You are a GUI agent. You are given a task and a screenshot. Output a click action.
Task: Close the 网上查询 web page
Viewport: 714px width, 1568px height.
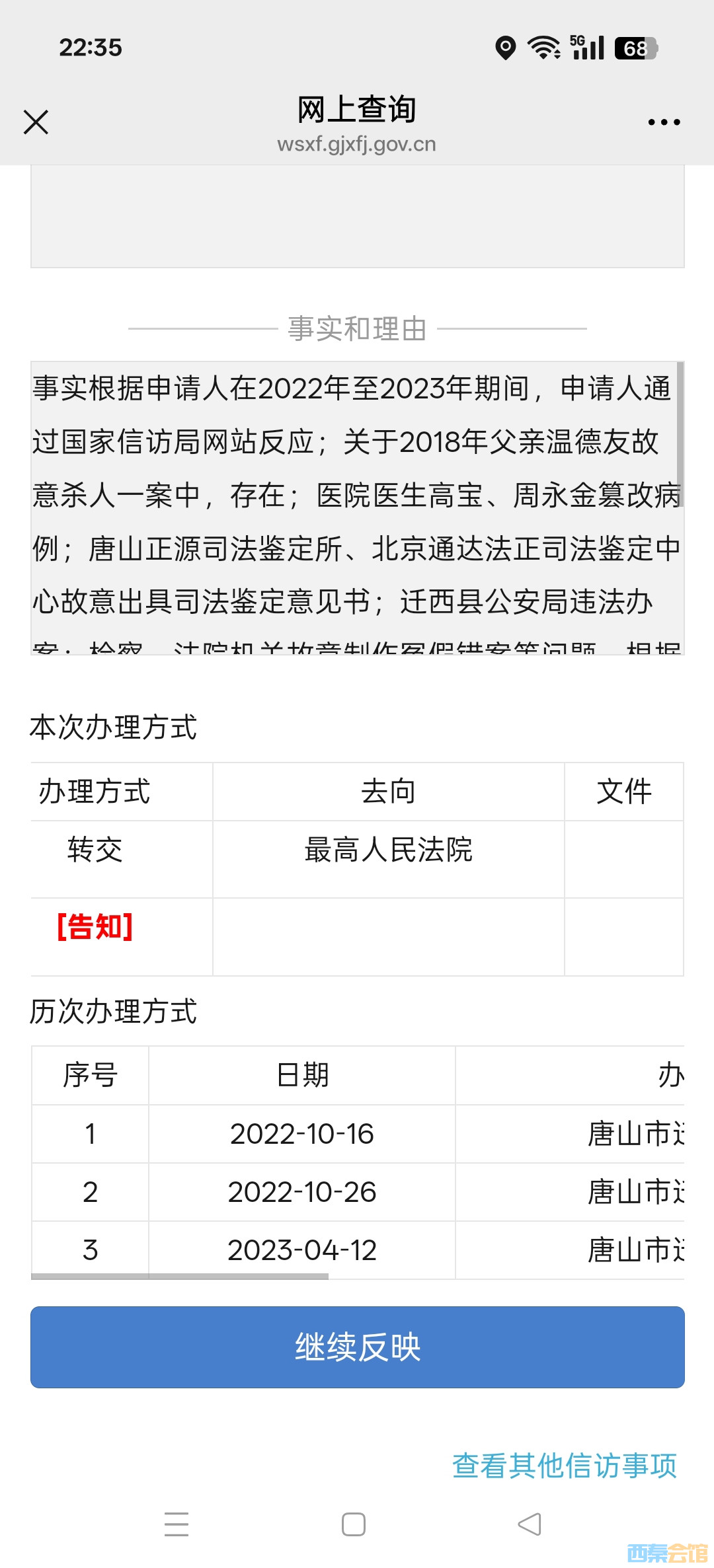point(36,122)
